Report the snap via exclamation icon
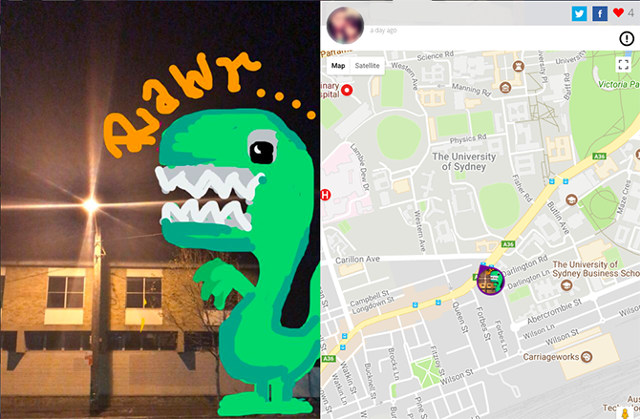The height and width of the screenshot is (419, 640). [x=627, y=39]
